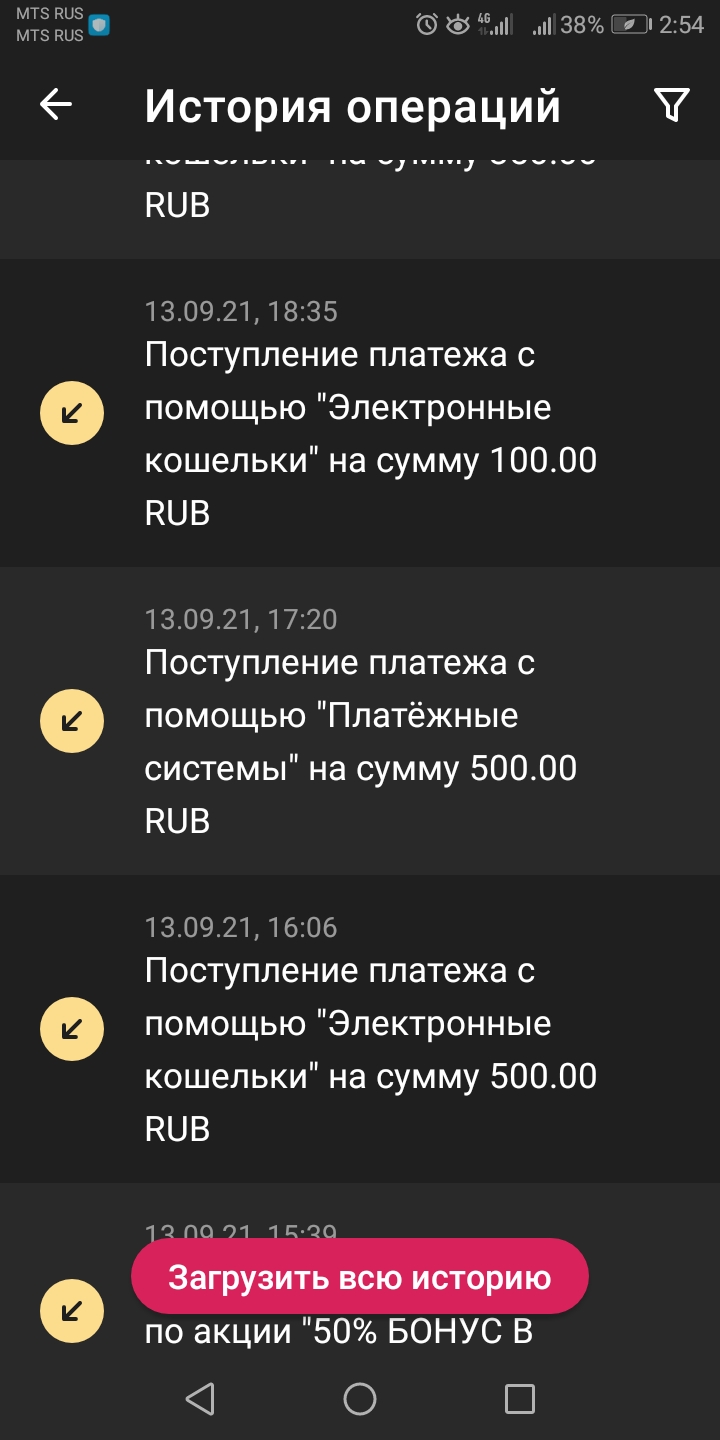Go back from operation history
This screenshot has height=1440, width=720.
pos(56,105)
